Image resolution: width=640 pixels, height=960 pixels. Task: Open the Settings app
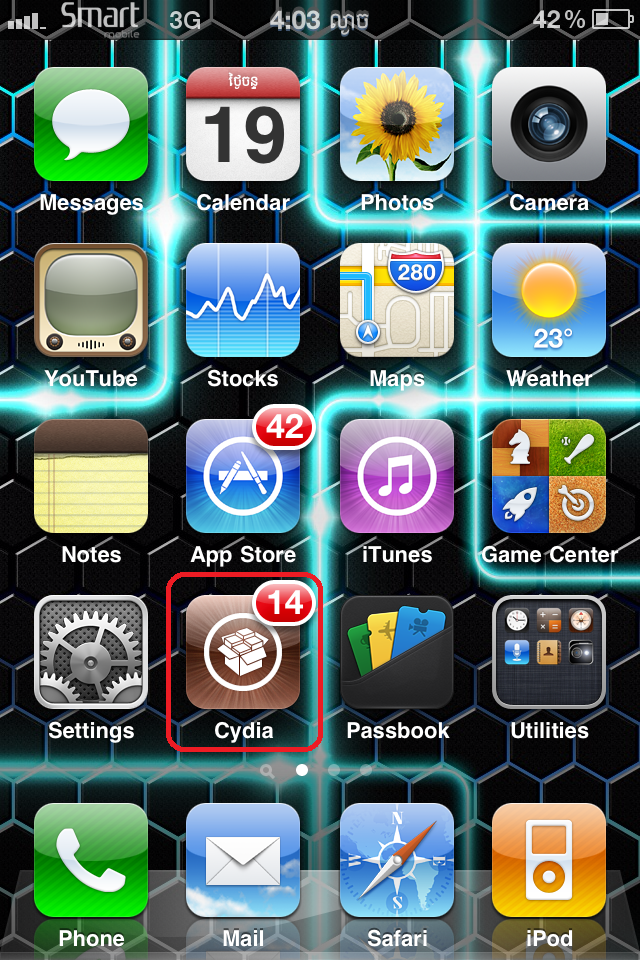91,652
